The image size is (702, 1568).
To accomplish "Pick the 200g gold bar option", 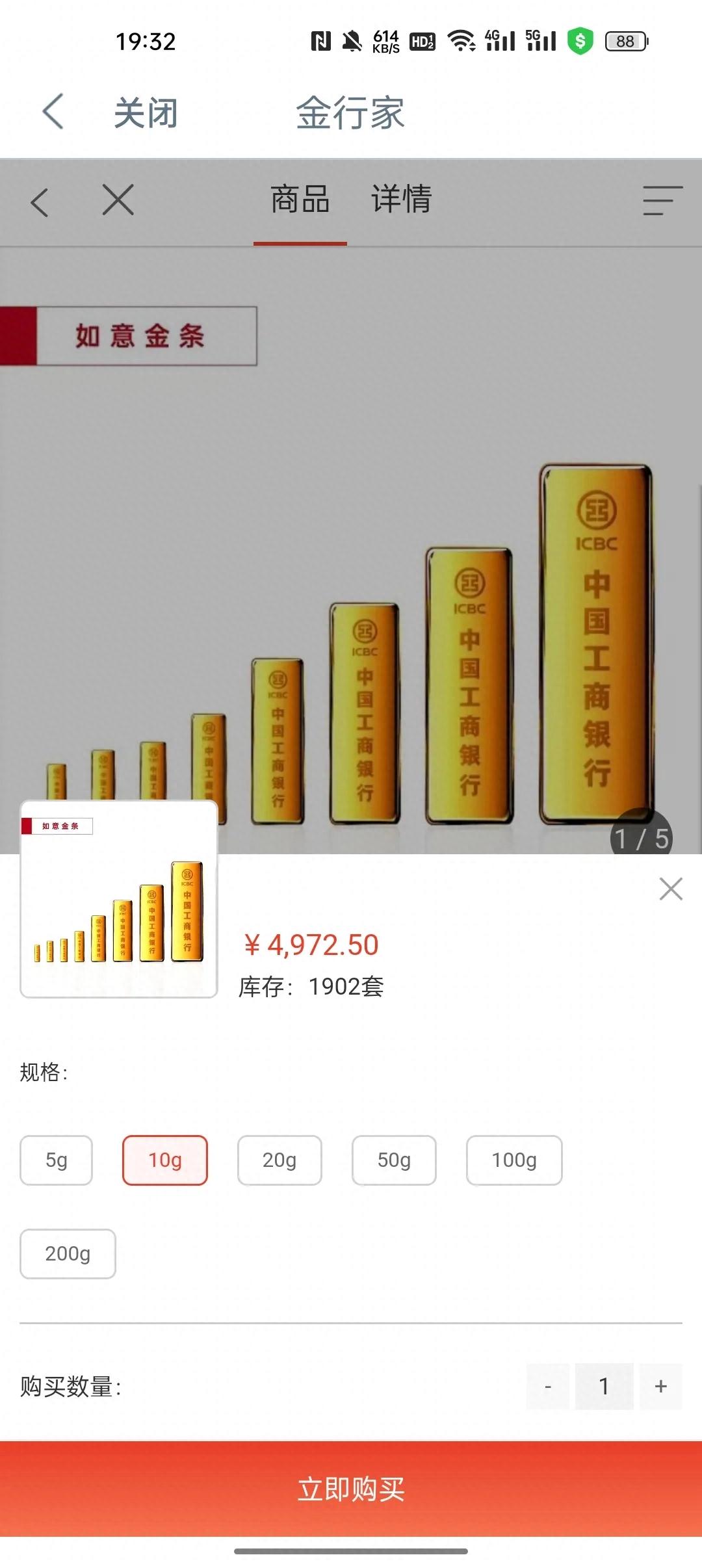I will pyautogui.click(x=68, y=1254).
